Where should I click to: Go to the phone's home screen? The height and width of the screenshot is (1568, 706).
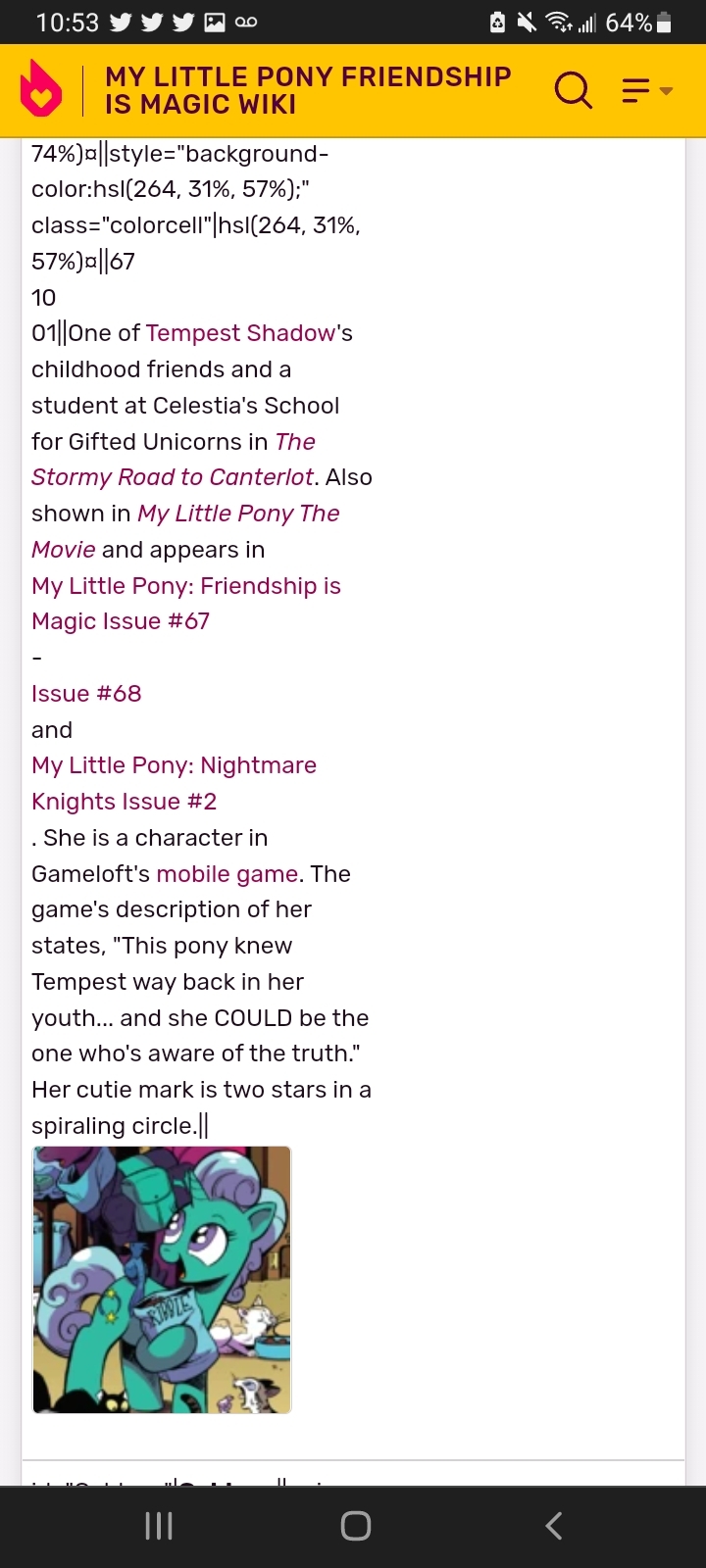pos(355,1525)
